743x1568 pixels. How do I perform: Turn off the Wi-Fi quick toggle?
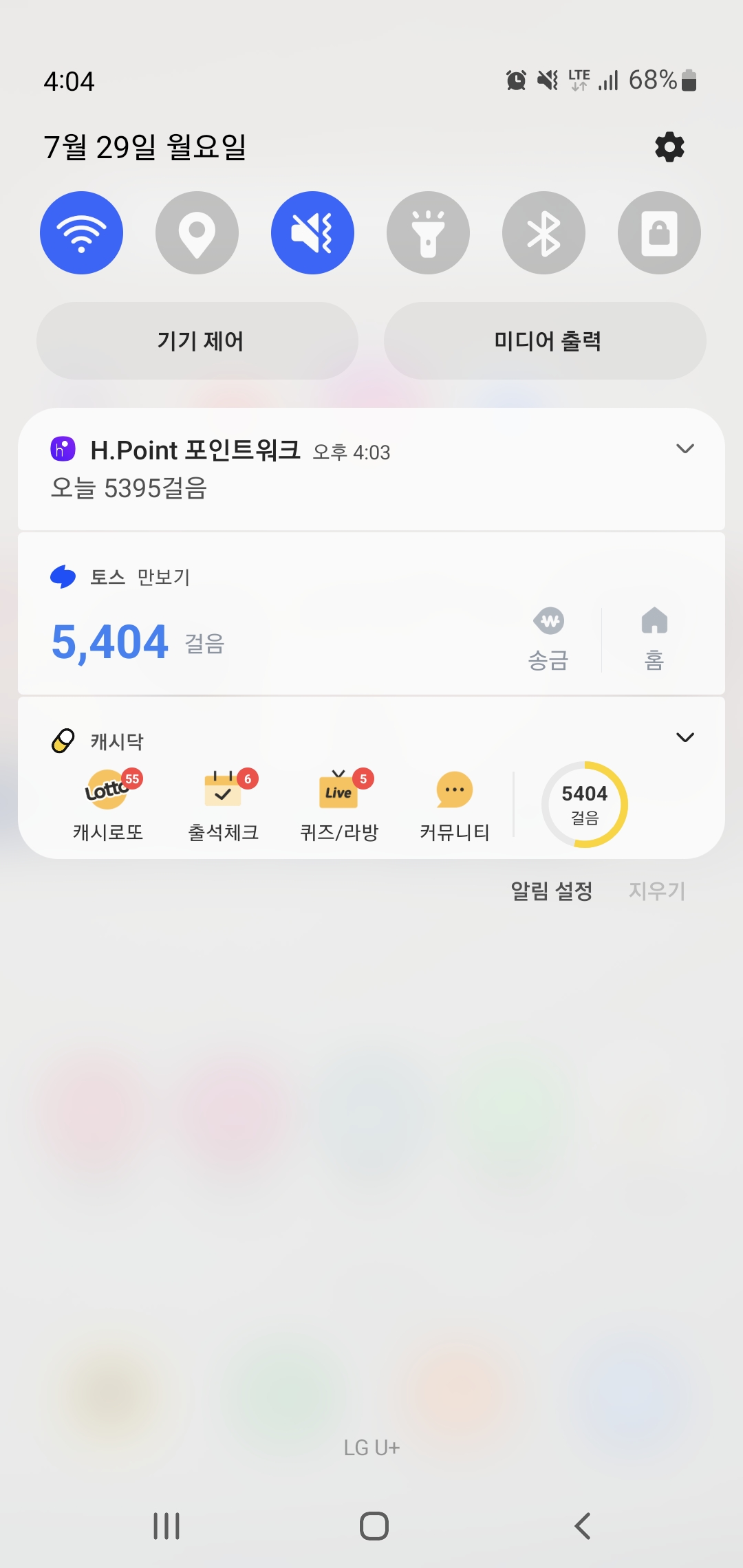pyautogui.click(x=82, y=233)
